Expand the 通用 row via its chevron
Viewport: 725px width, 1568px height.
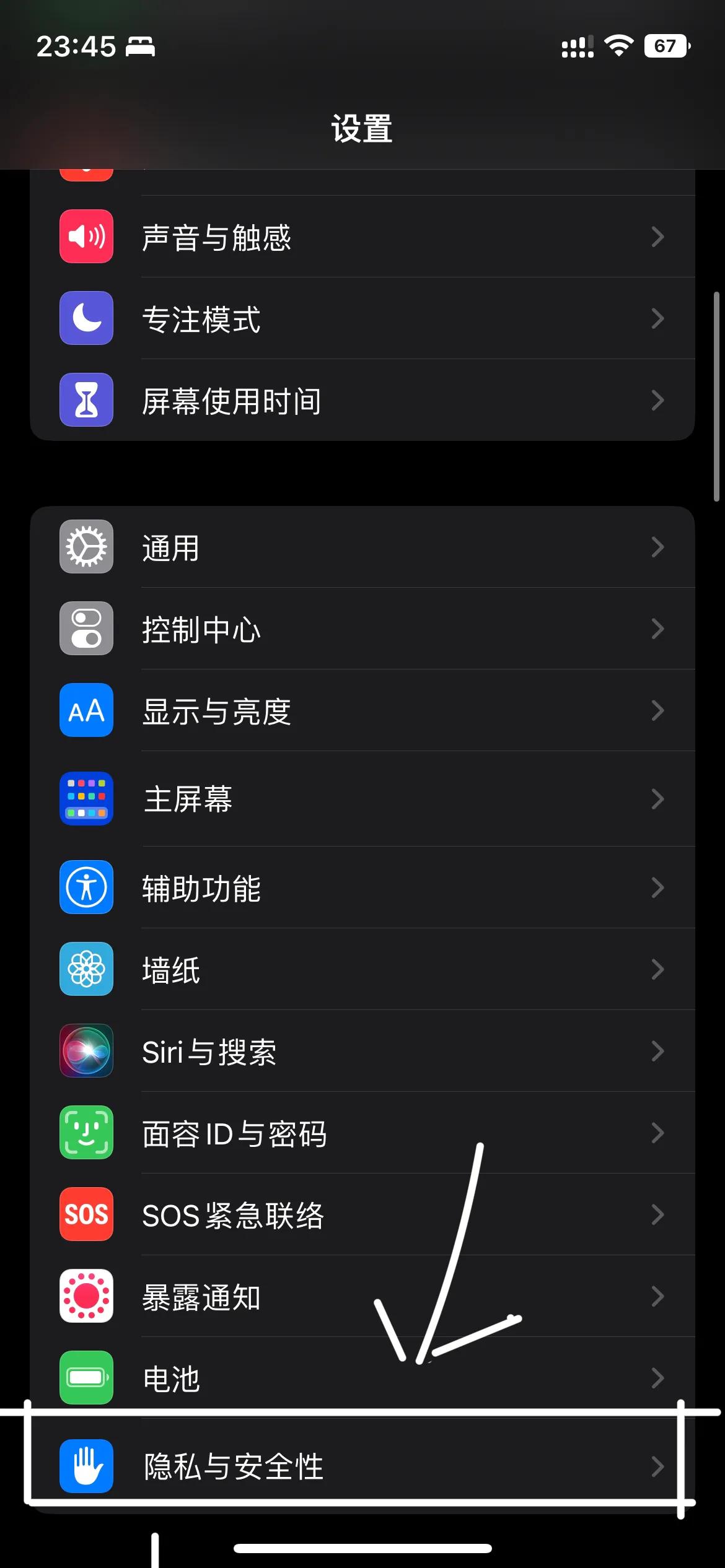(x=658, y=547)
